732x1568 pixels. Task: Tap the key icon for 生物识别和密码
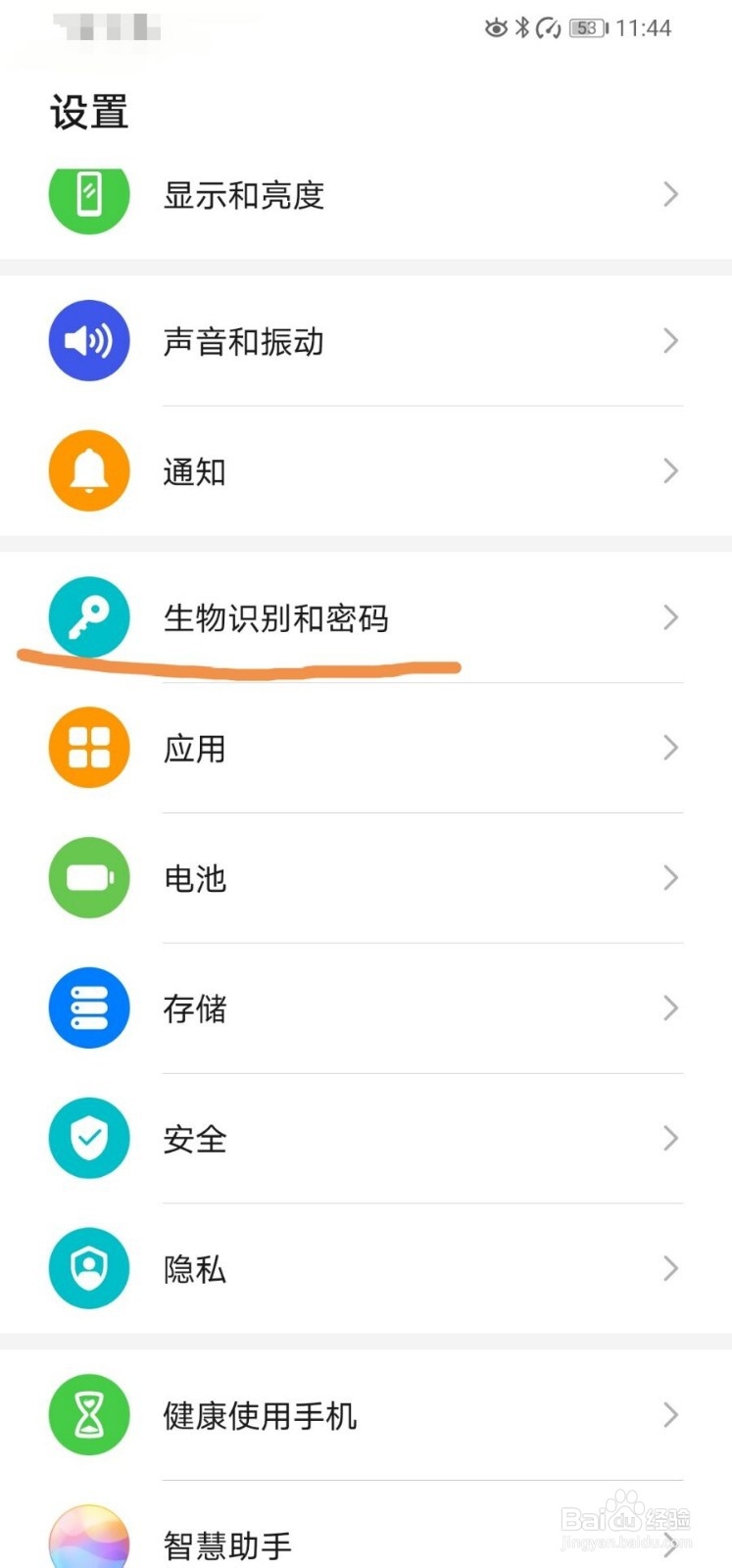click(x=88, y=617)
